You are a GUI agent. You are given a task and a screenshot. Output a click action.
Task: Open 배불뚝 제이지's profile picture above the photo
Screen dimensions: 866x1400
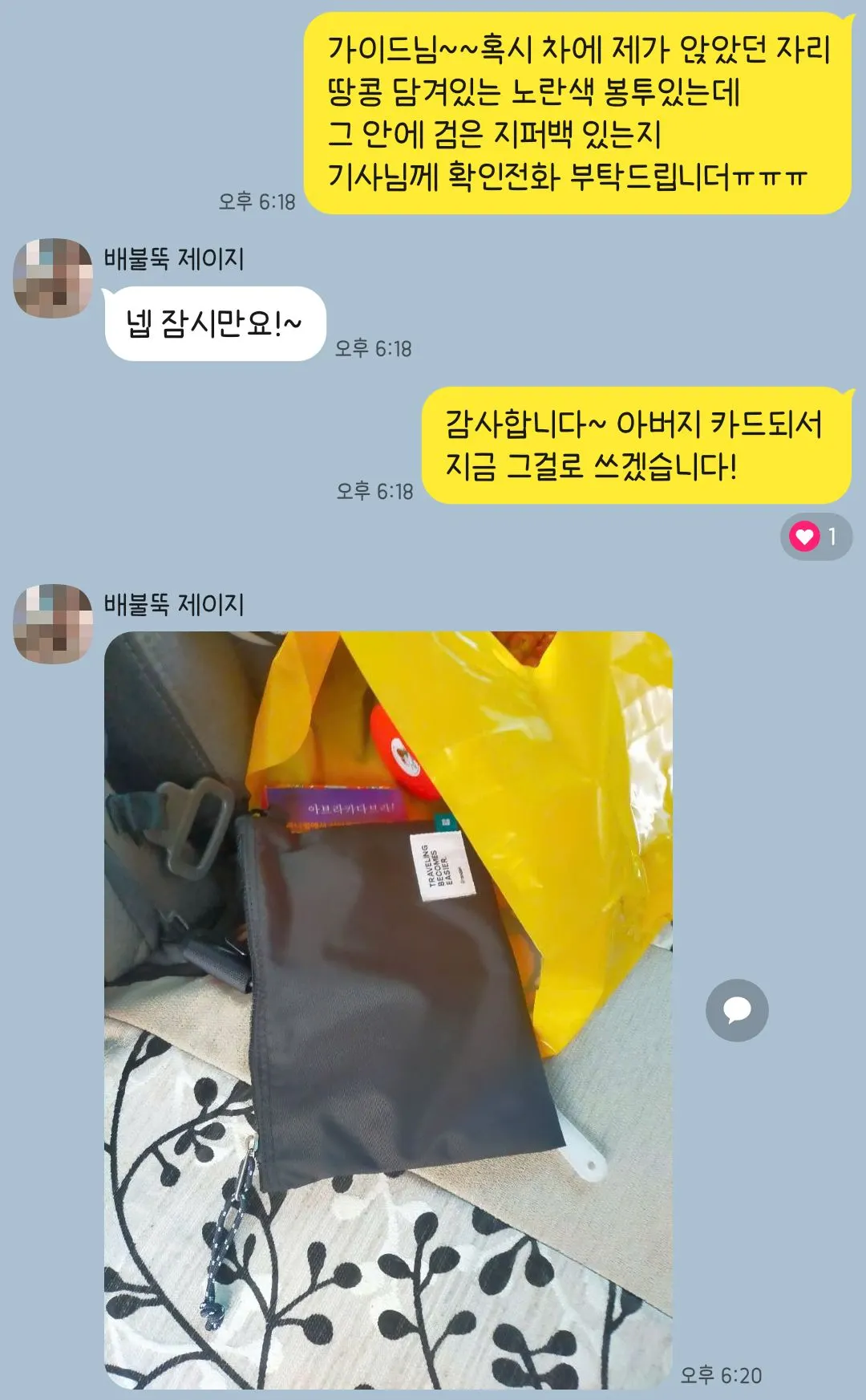(53, 623)
